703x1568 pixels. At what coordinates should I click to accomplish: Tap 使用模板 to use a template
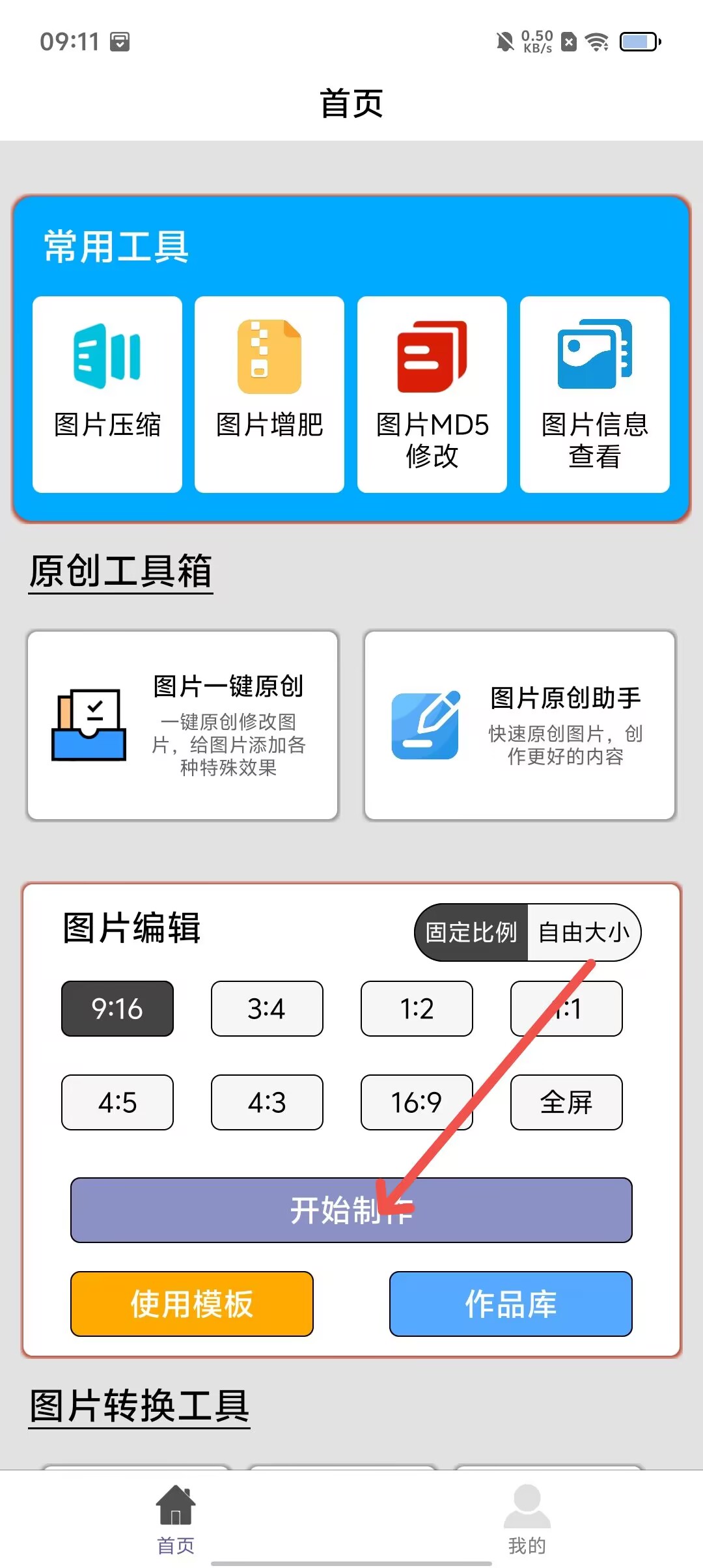[192, 1304]
